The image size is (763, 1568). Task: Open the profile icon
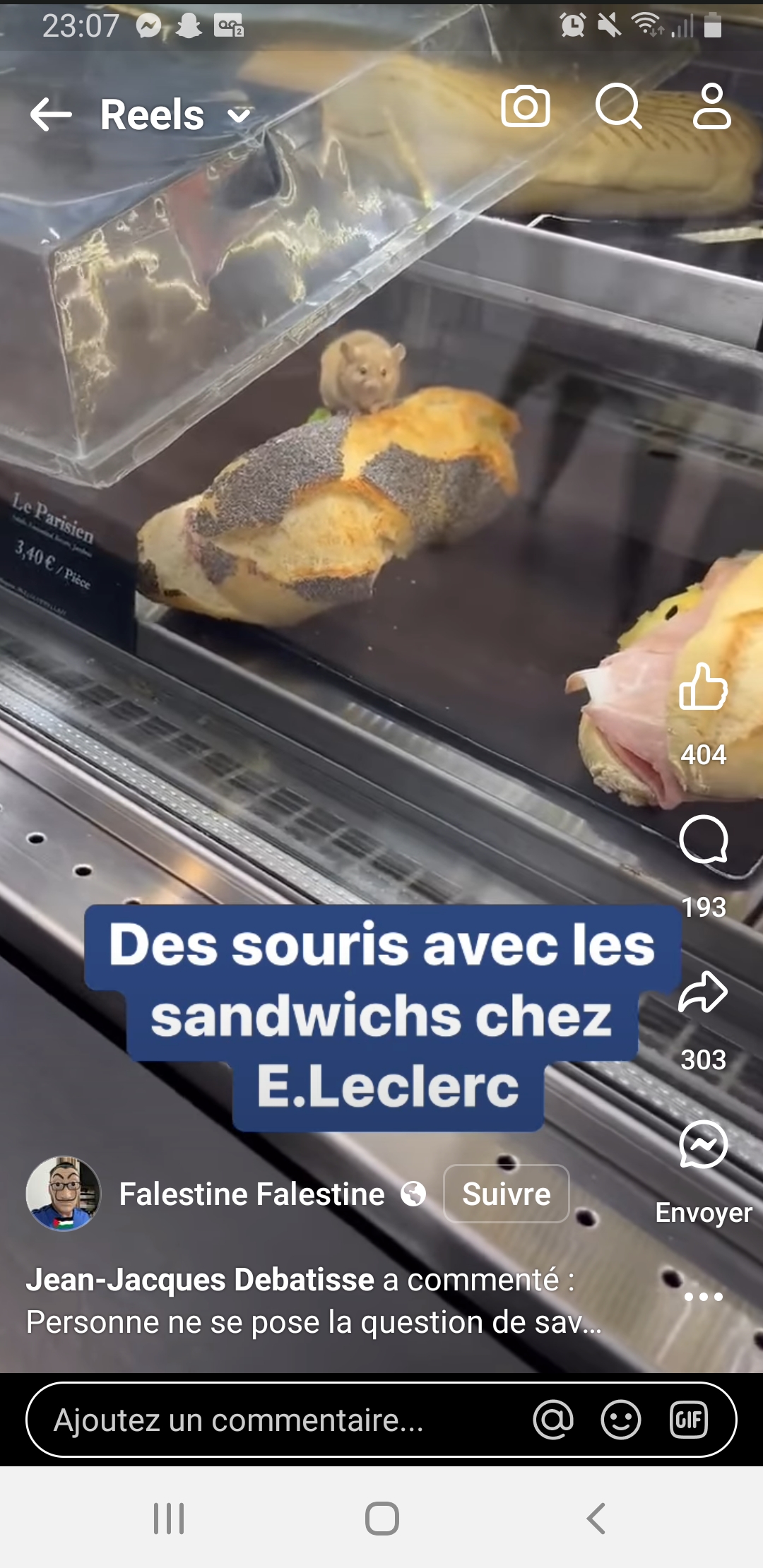point(711,107)
